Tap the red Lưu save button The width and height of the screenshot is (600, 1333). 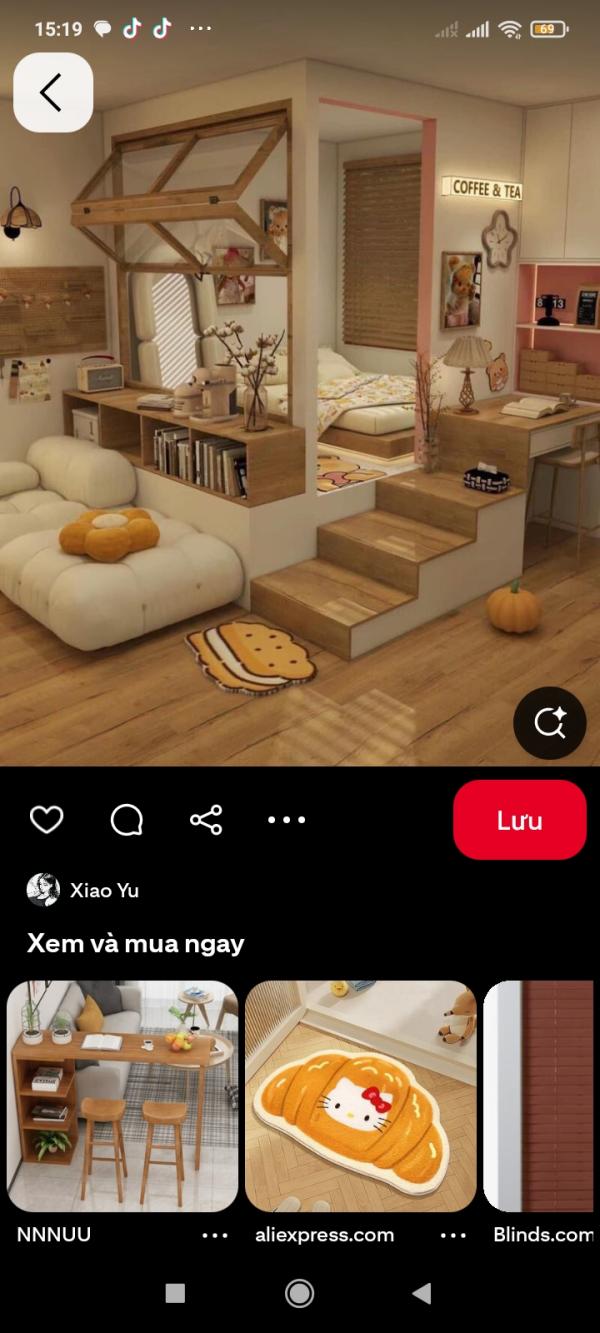[x=519, y=820]
